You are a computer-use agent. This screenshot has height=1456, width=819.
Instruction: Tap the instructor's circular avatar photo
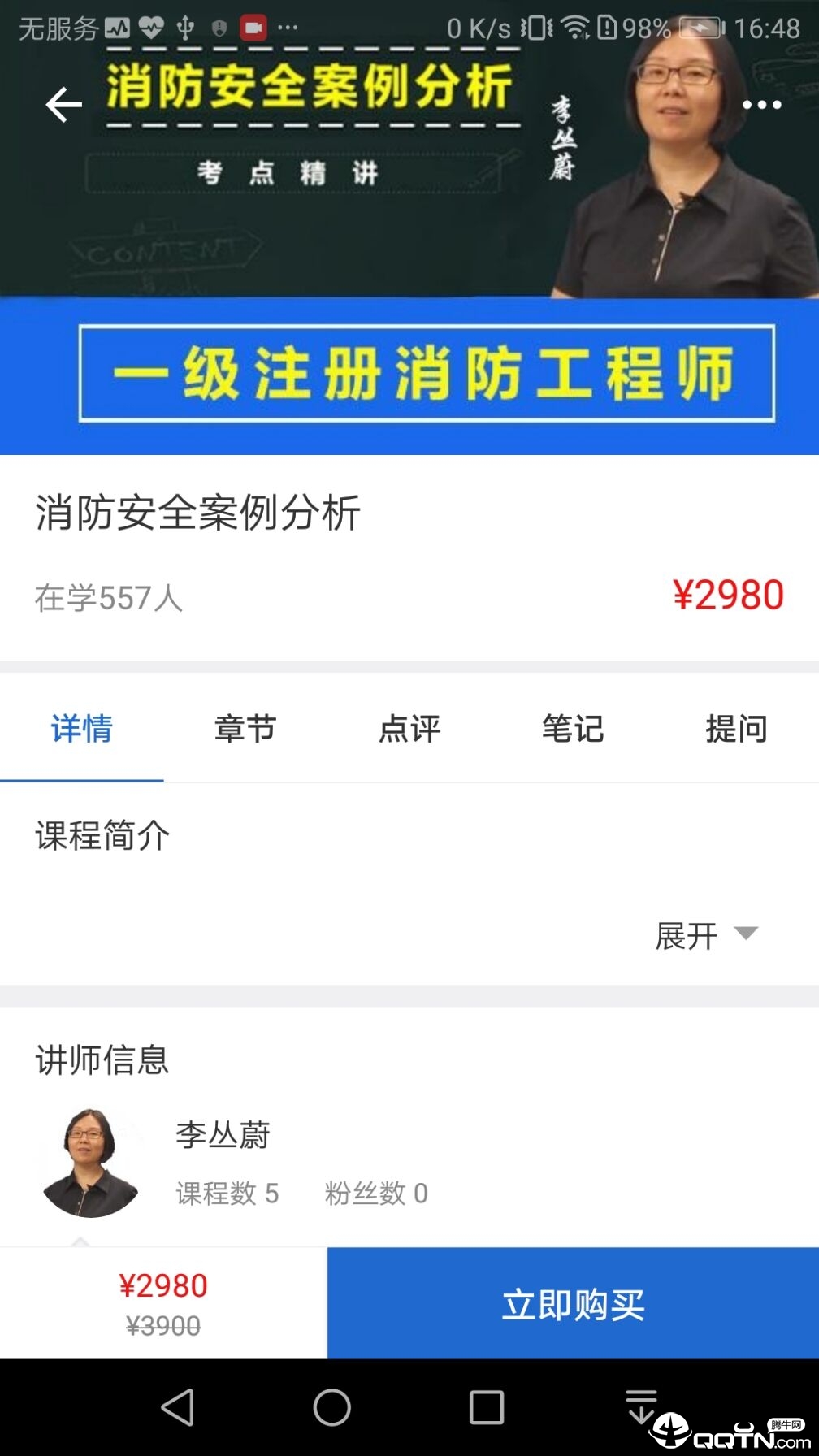pyautogui.click(x=91, y=1163)
